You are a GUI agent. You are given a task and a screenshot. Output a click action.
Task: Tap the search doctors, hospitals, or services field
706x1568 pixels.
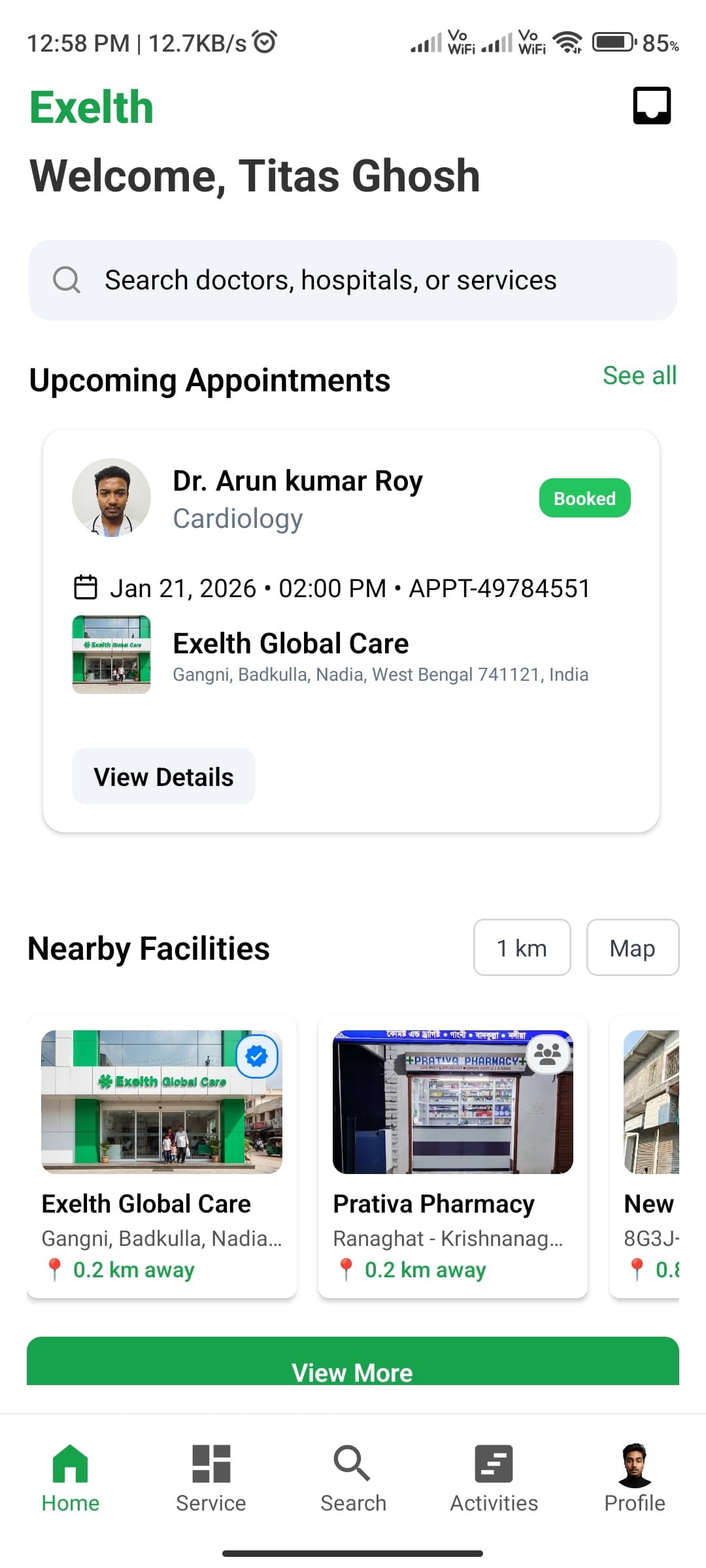353,280
